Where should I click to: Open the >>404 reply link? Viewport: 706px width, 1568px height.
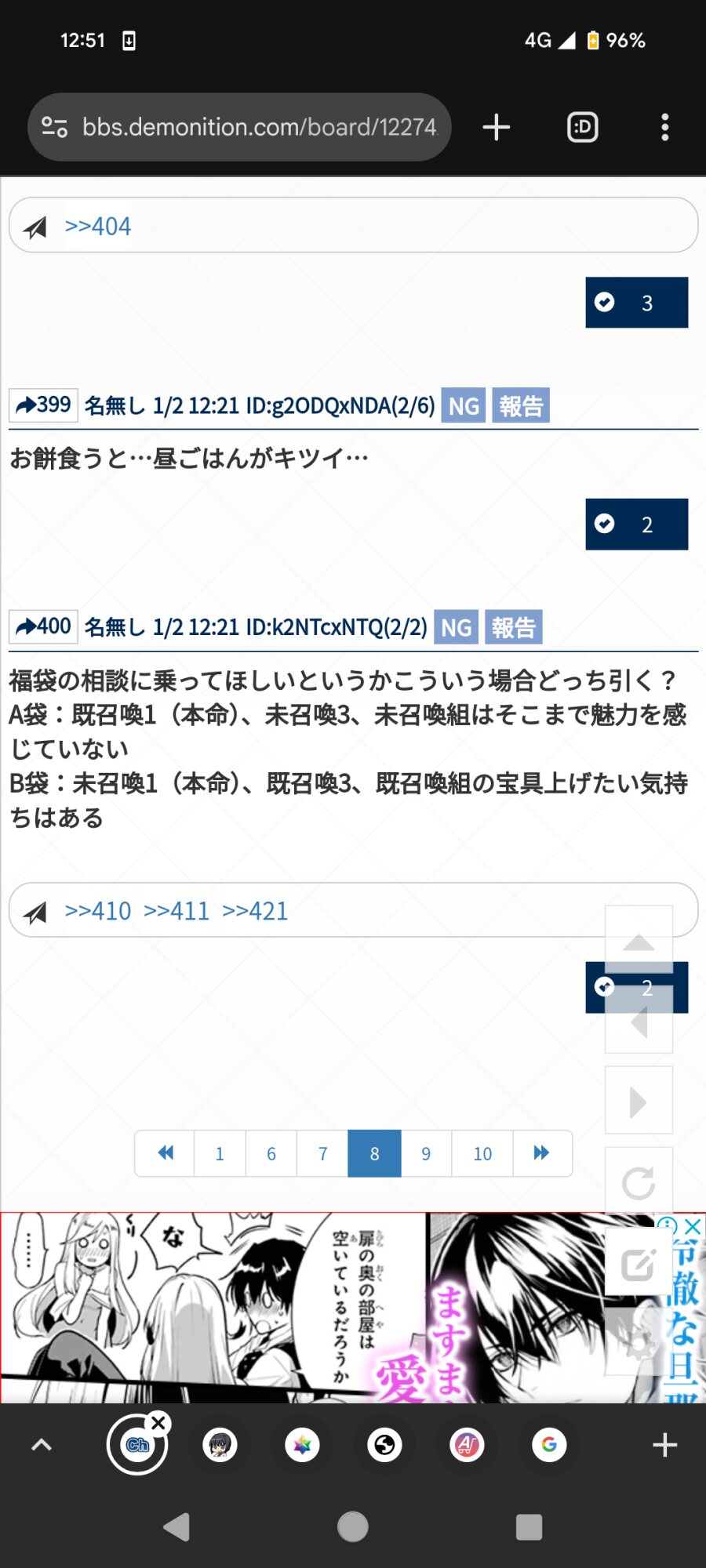pyautogui.click(x=98, y=227)
